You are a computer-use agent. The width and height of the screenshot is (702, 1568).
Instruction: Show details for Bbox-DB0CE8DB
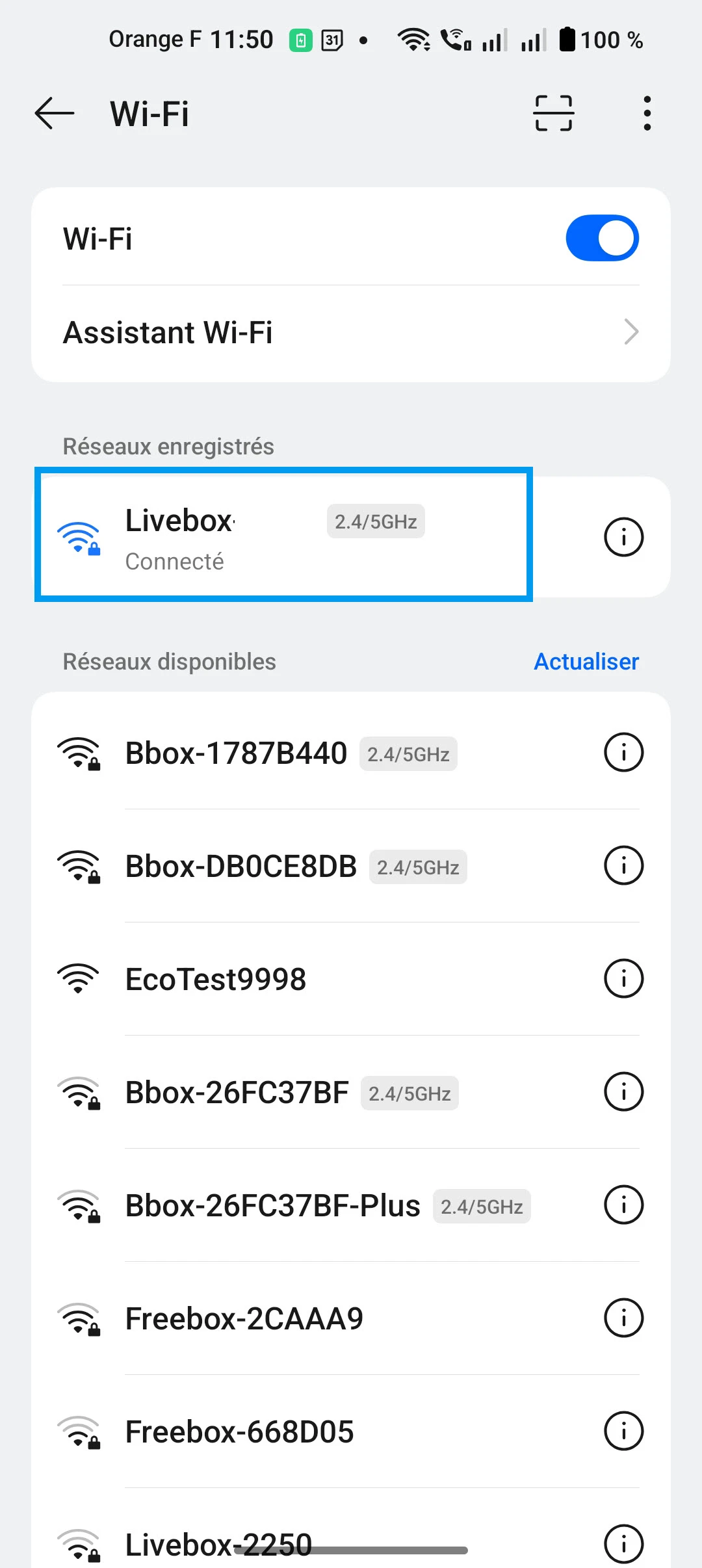click(623, 866)
